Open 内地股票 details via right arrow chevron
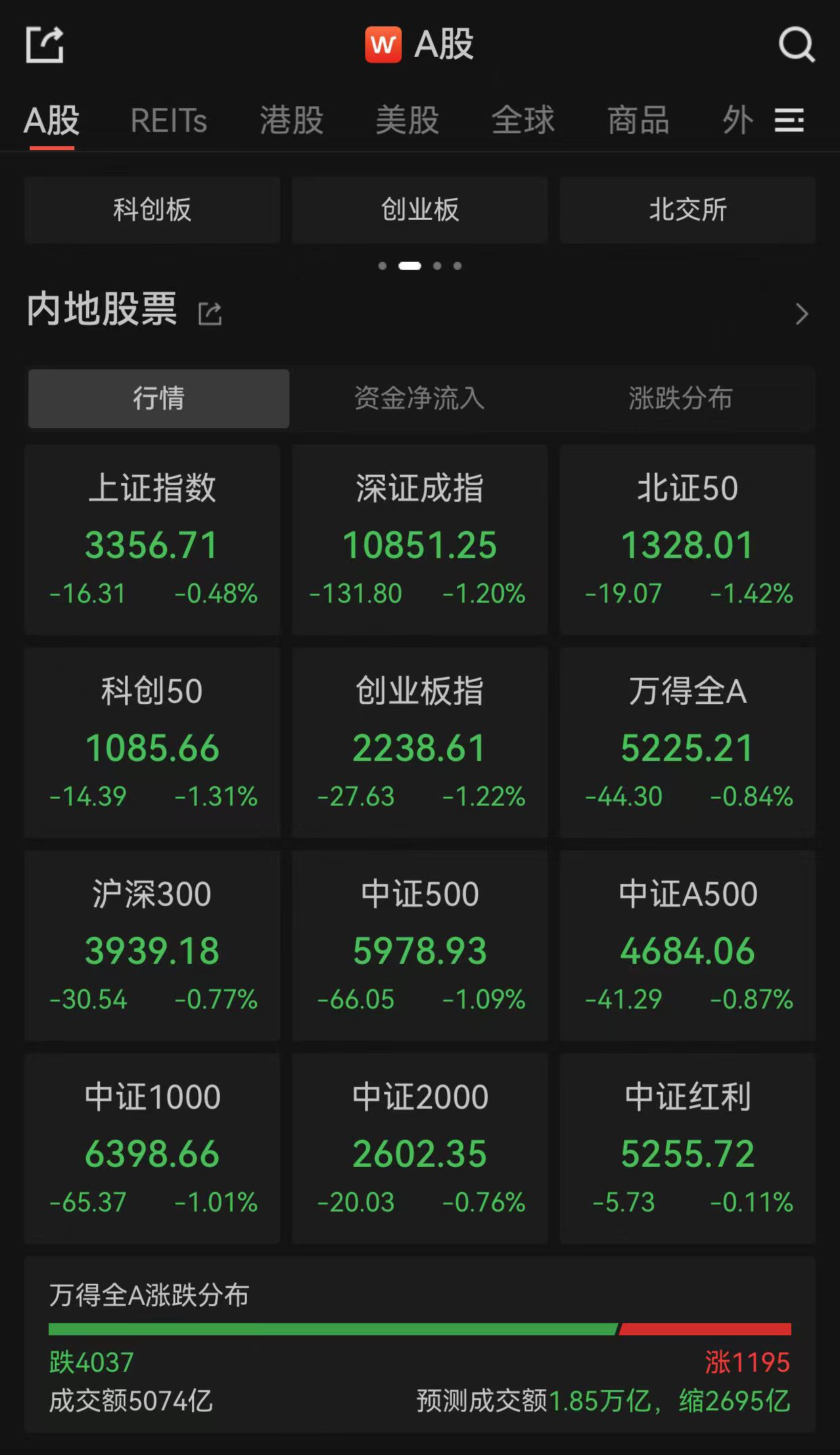Screen dimensions: 840x1455 click(x=802, y=313)
